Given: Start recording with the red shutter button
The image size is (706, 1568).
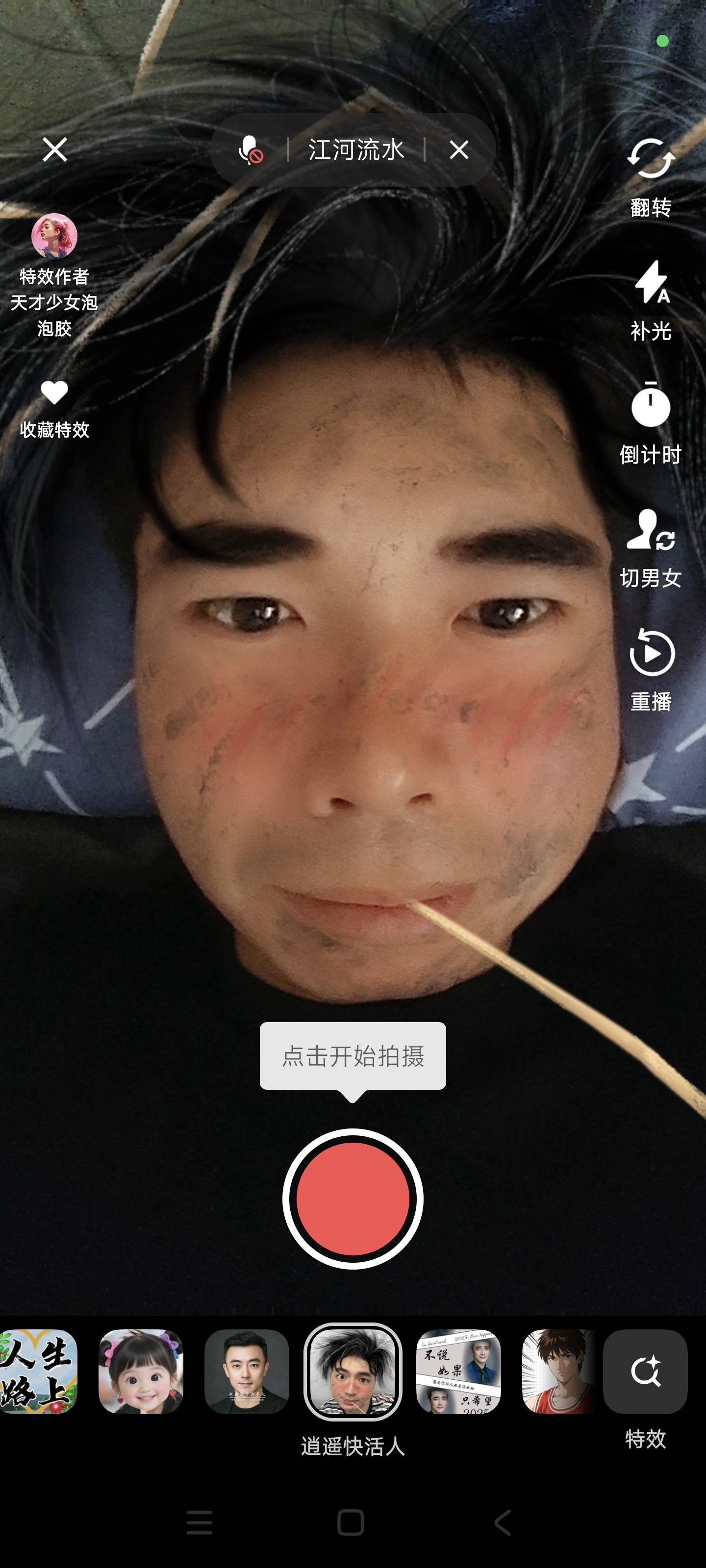Looking at the screenshot, I should coord(353,1199).
